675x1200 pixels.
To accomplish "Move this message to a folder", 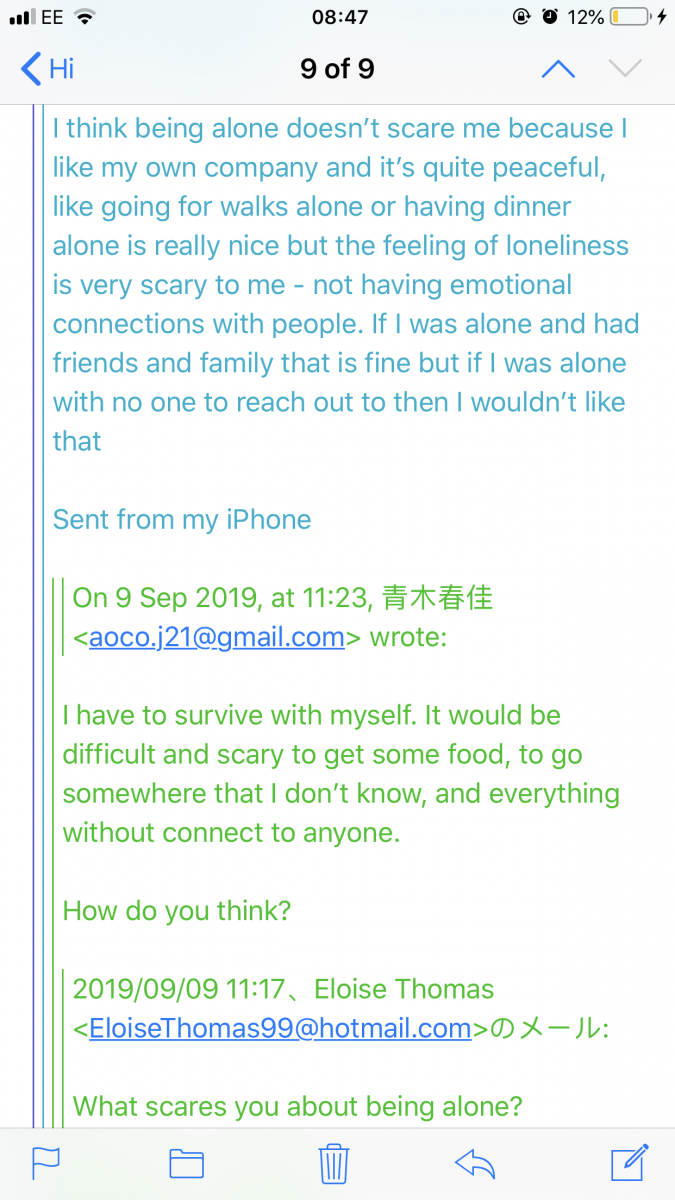I will [186, 1162].
